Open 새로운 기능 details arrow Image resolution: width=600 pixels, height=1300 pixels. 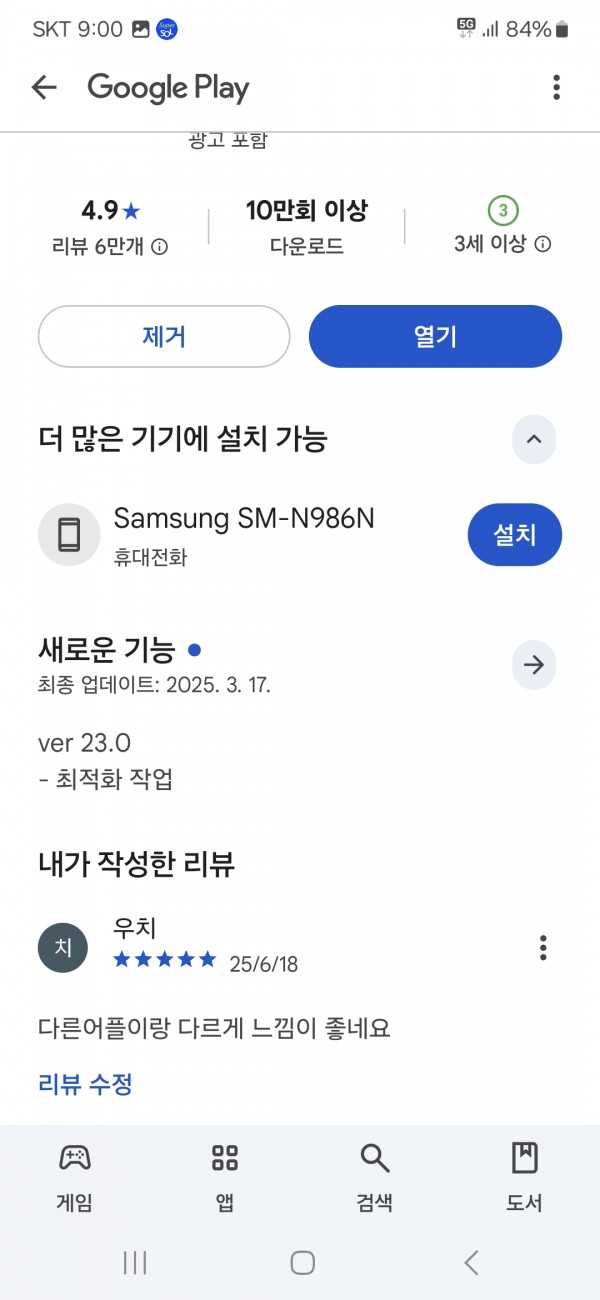click(x=534, y=665)
